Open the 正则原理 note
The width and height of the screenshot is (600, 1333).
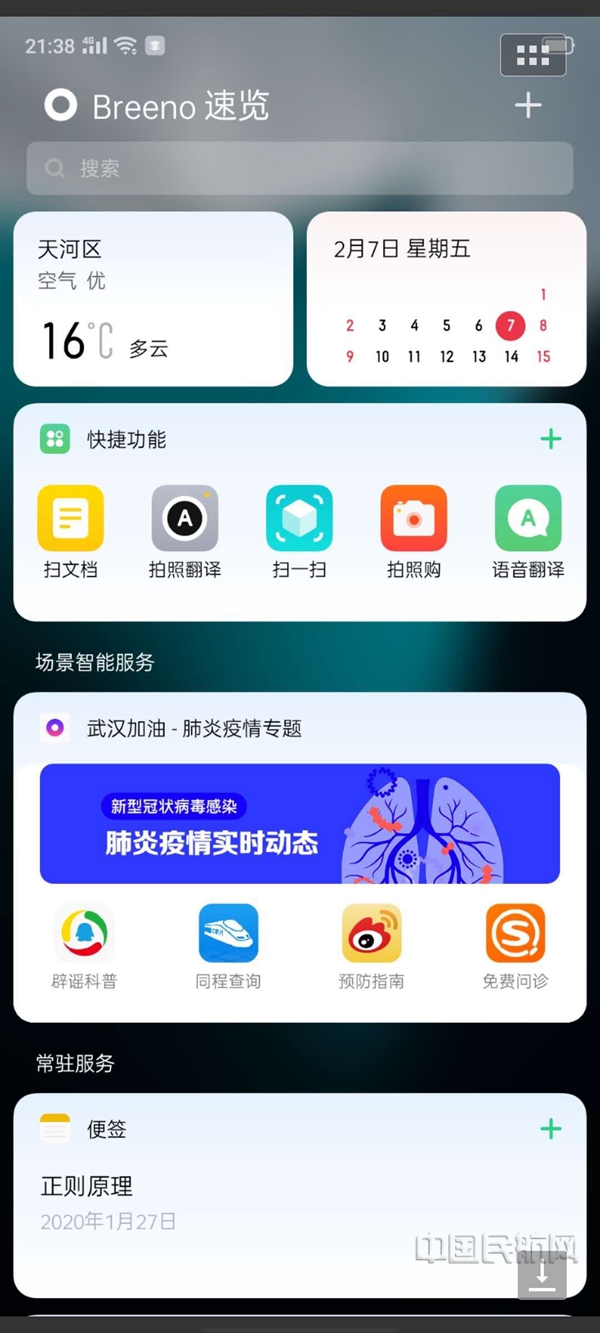tap(87, 1187)
